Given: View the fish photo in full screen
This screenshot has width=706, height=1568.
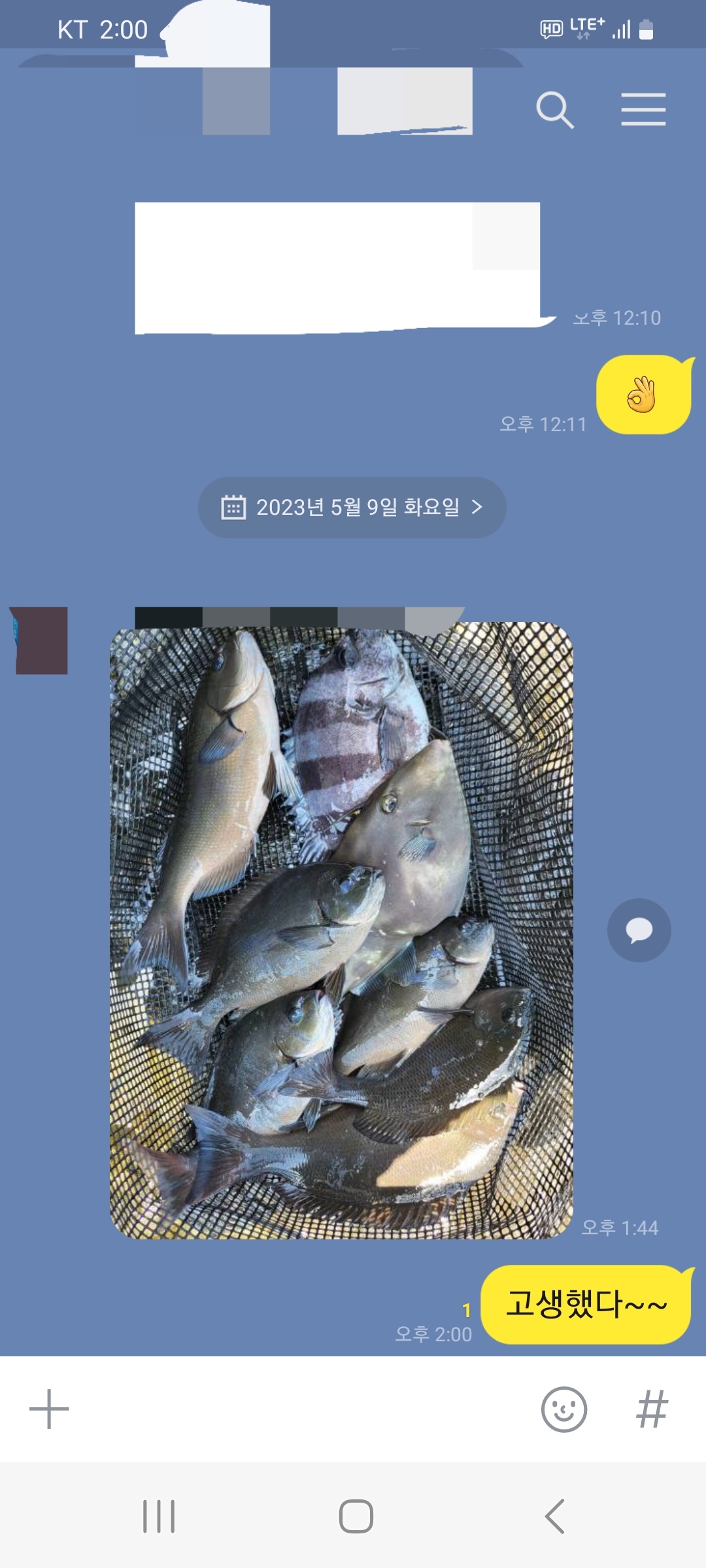Looking at the screenshot, I should 341,931.
